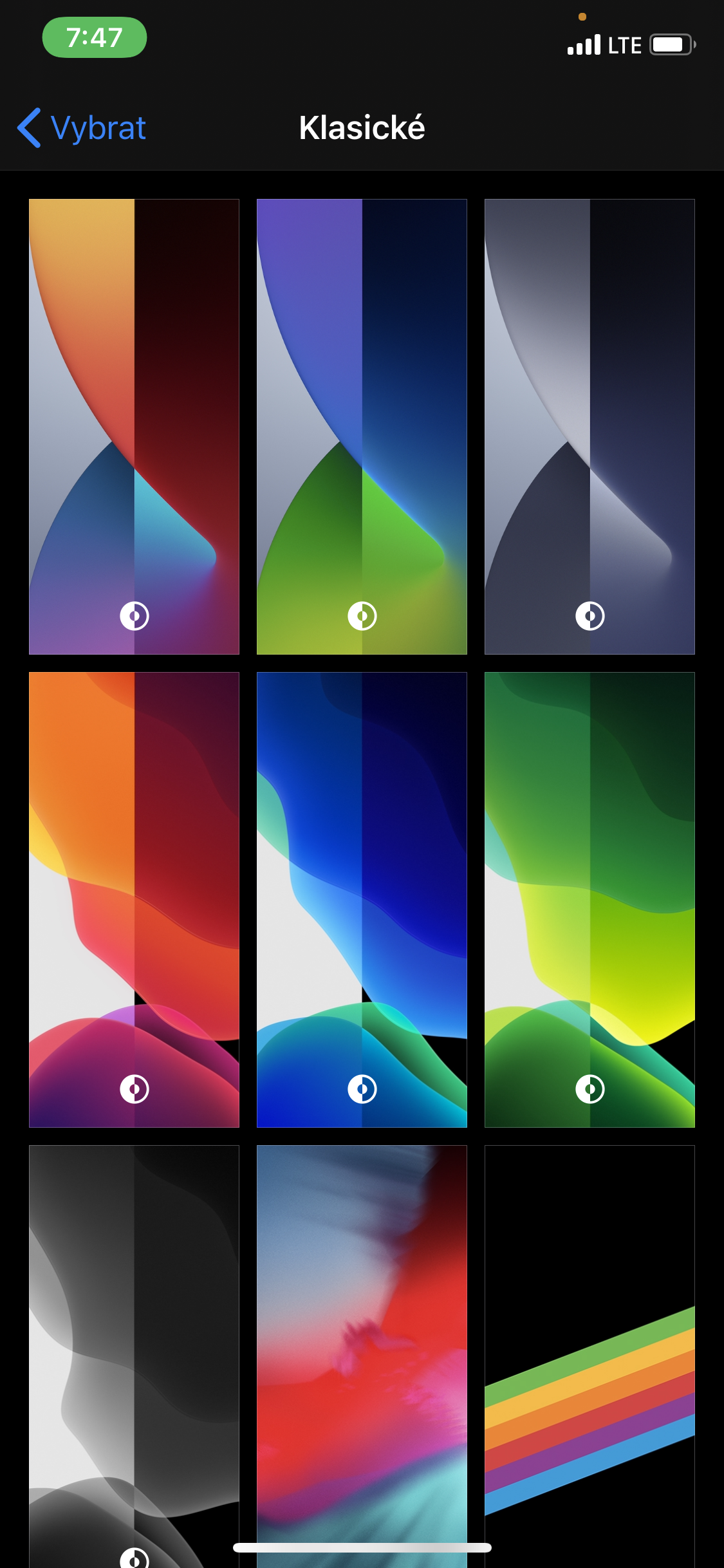Open the red and blue blurred wallpaper

(362, 1352)
